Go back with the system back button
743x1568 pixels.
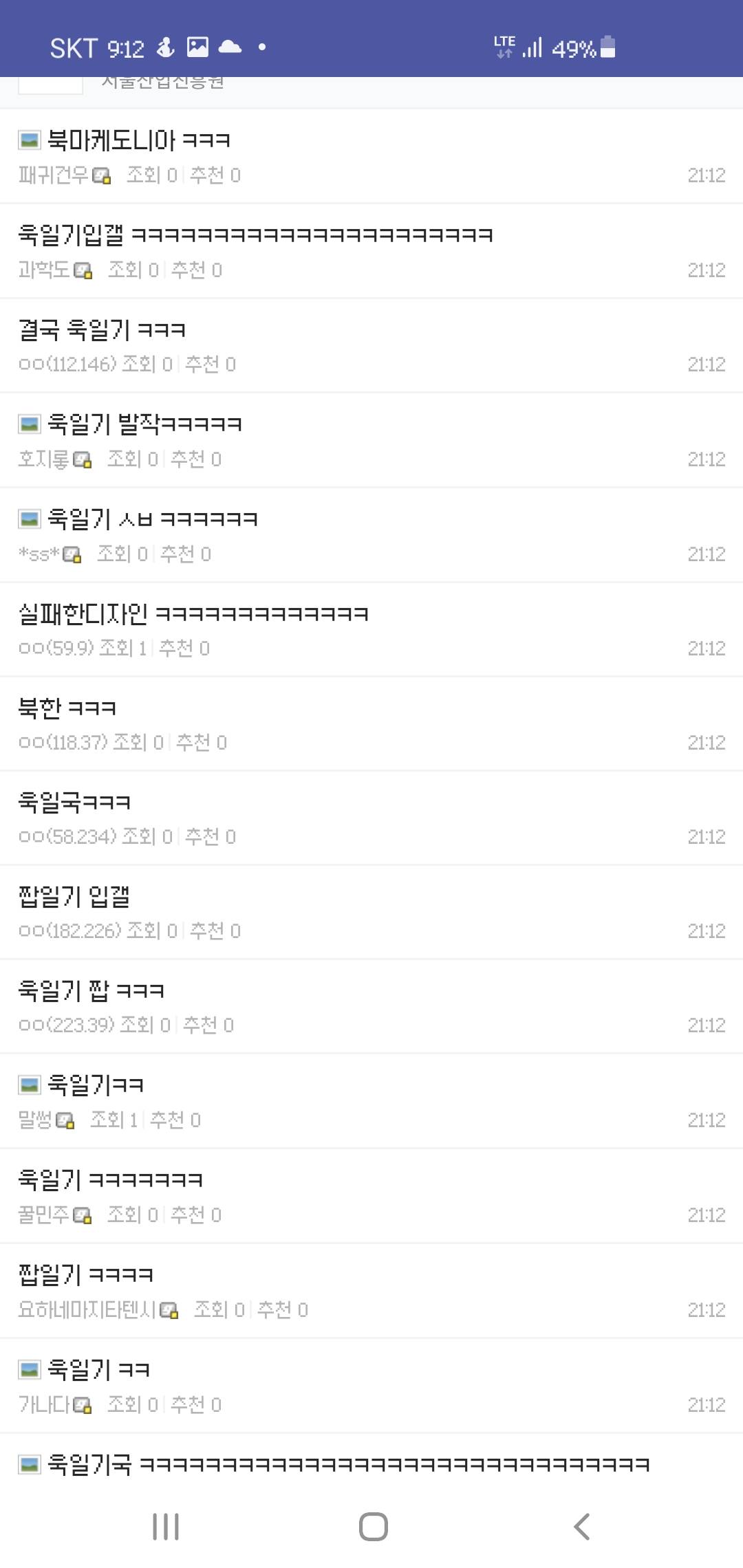(x=581, y=1527)
